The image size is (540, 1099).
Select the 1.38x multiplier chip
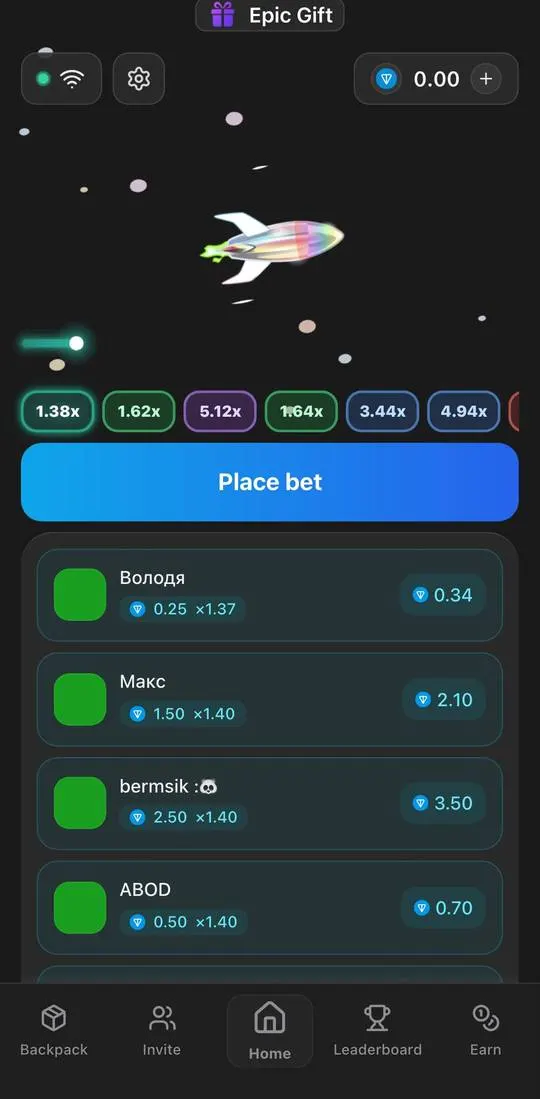pyautogui.click(x=58, y=411)
